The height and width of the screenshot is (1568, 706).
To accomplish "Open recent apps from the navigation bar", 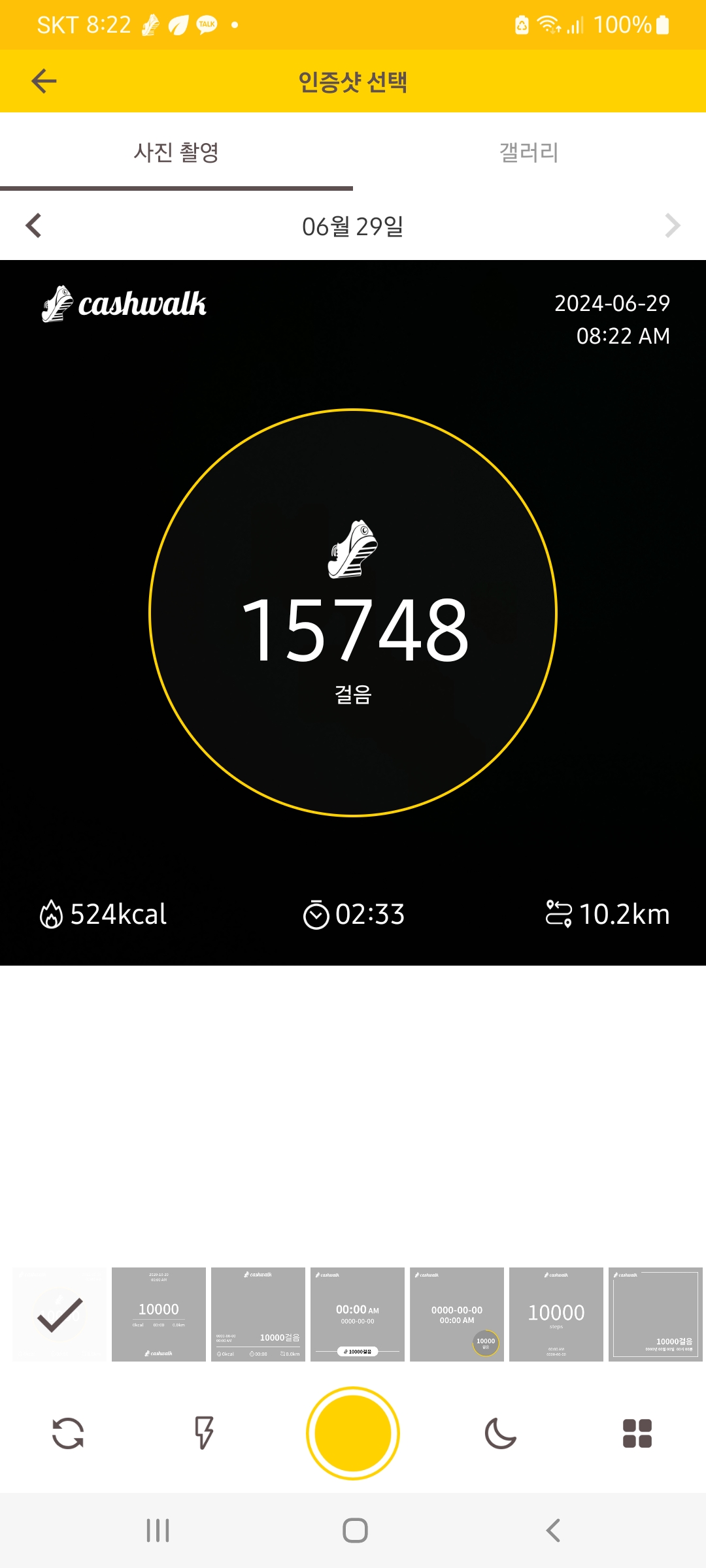I will coord(158,1530).
